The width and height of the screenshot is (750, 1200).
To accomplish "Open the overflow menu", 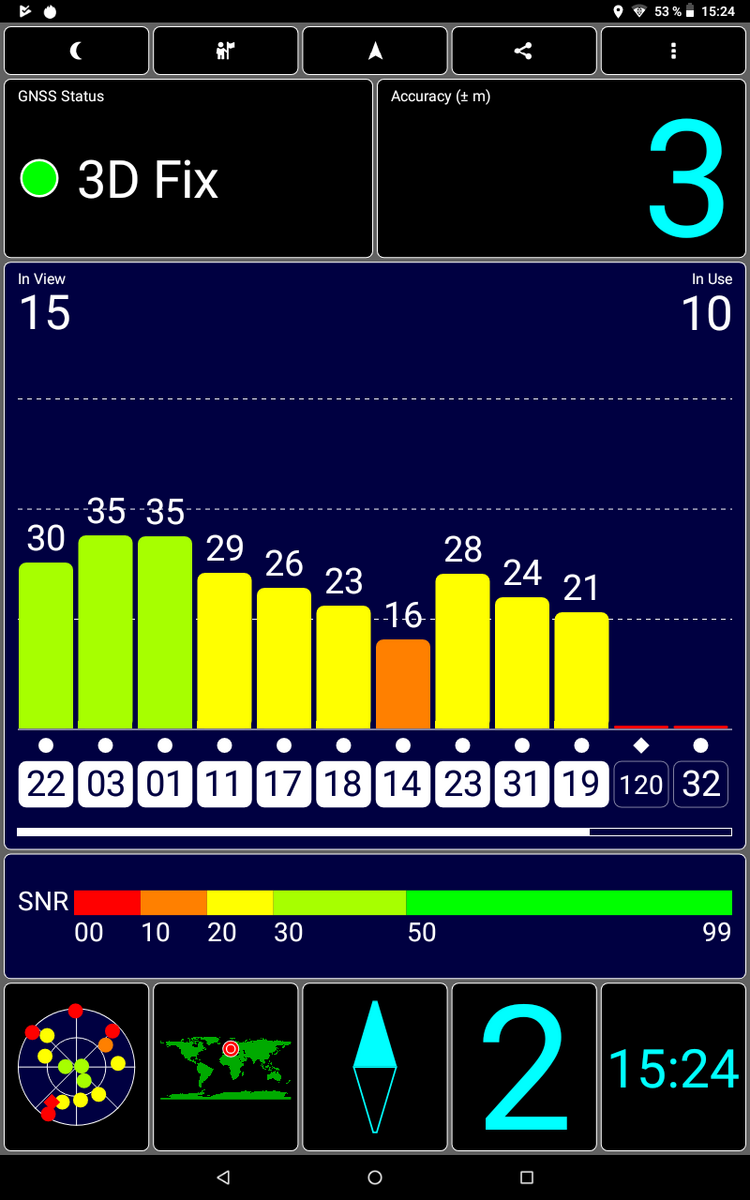I will coord(674,51).
